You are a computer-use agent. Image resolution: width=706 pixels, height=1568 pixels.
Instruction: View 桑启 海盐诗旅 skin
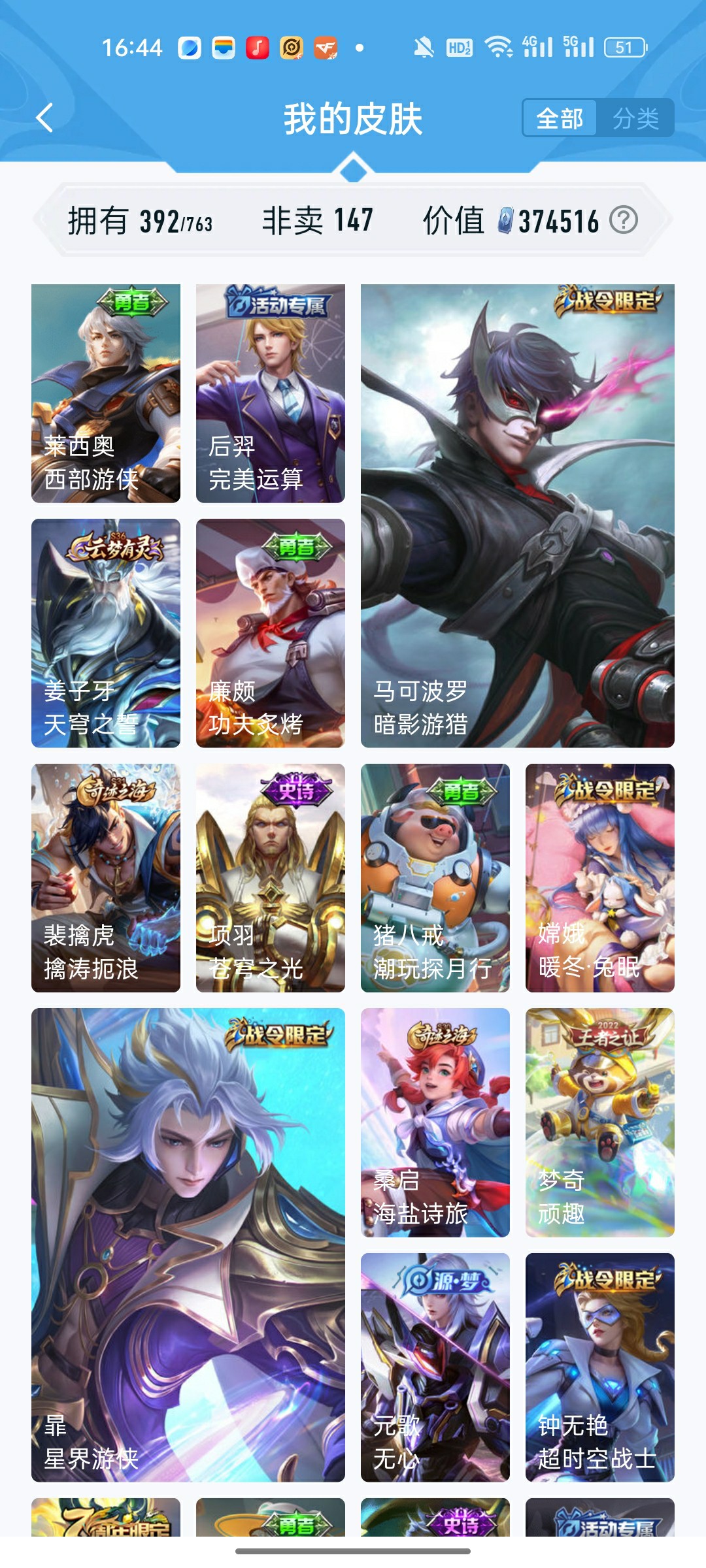tap(435, 1122)
